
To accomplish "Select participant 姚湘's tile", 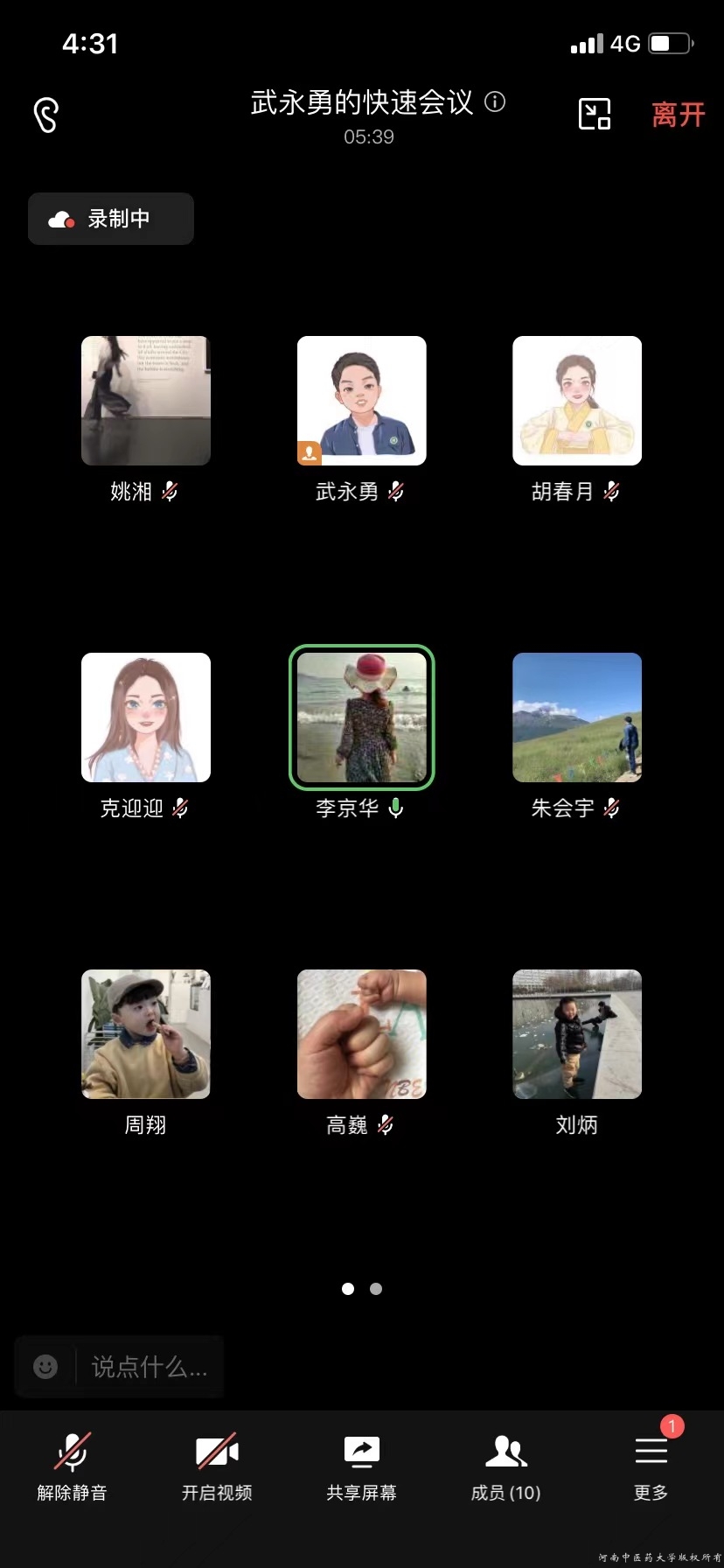I will point(146,401).
